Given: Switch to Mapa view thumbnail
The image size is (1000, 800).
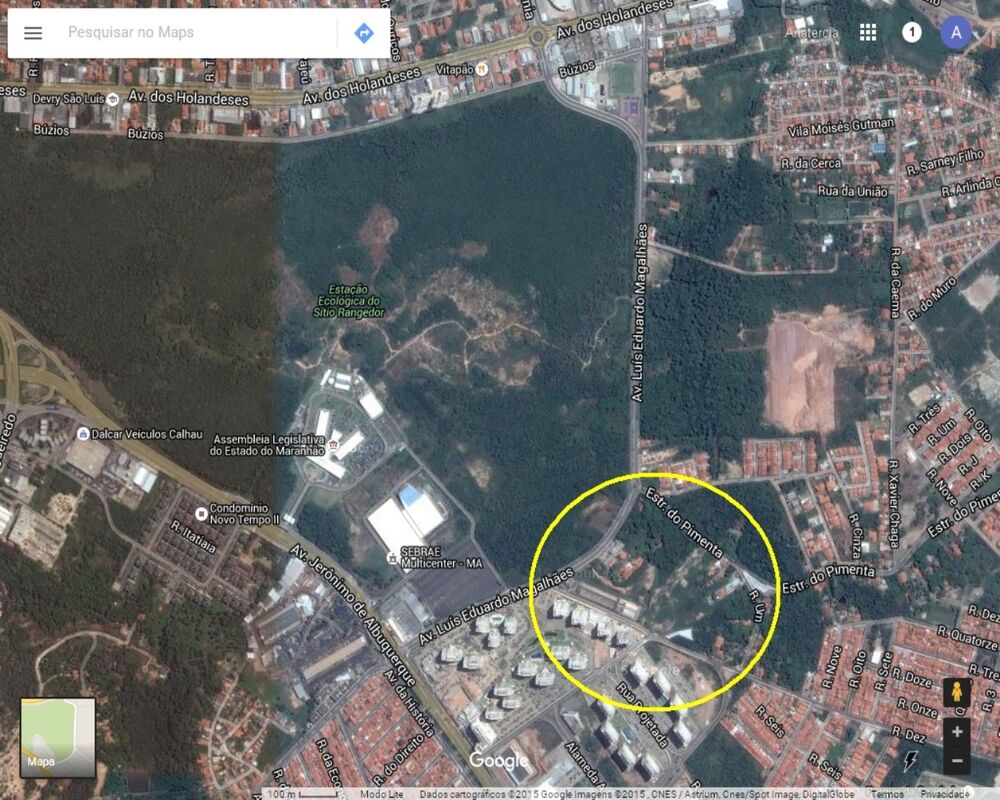Looking at the screenshot, I should pos(58,738).
